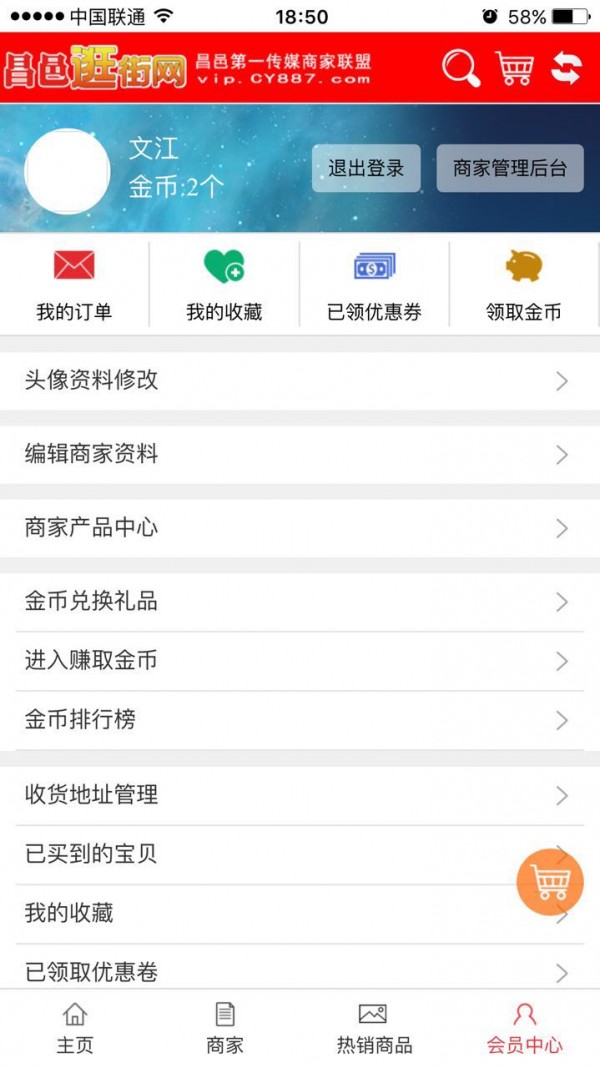600x1068 pixels.
Task: Tap 领取金币 with the piggy bank
Action: [524, 285]
